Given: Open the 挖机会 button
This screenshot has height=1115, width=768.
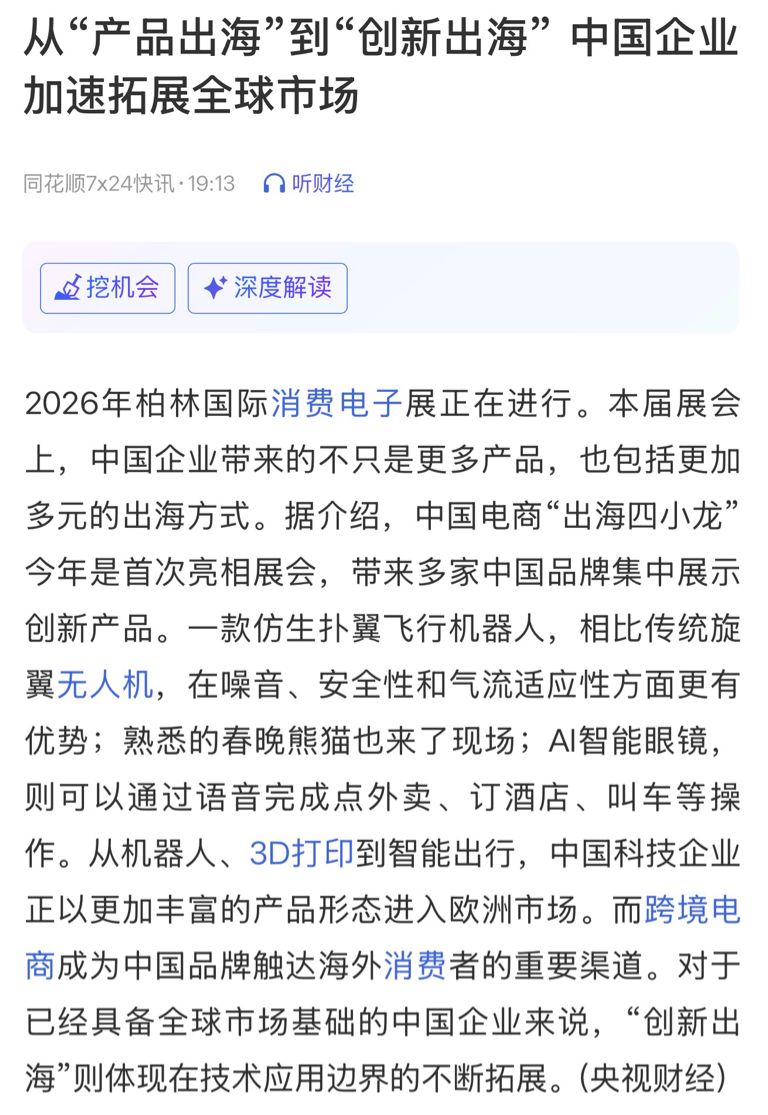Looking at the screenshot, I should click(107, 288).
